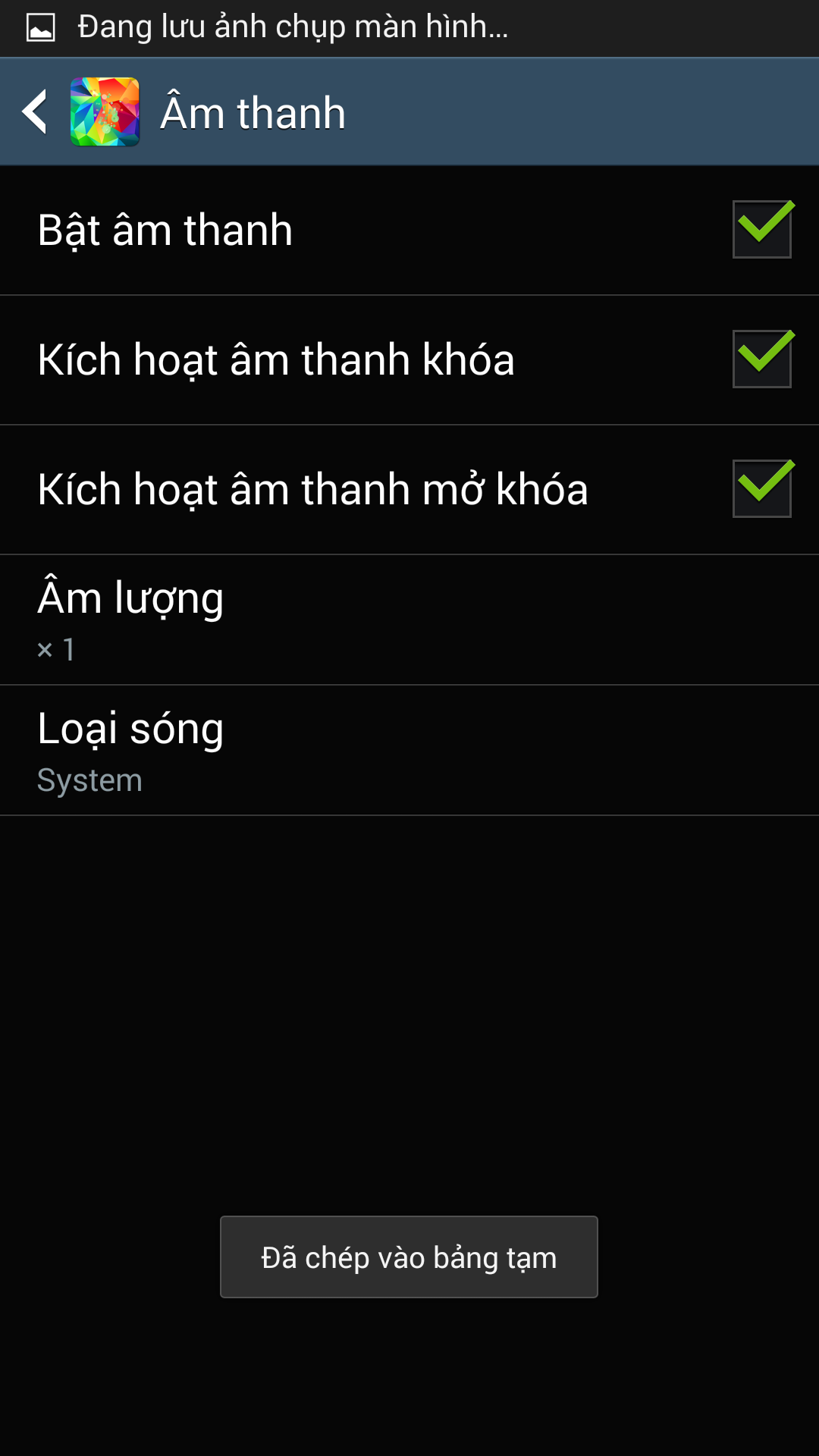The height and width of the screenshot is (1456, 819).
Task: Disable Kích hoạt âm thanh mở khóa
Action: coord(761,489)
